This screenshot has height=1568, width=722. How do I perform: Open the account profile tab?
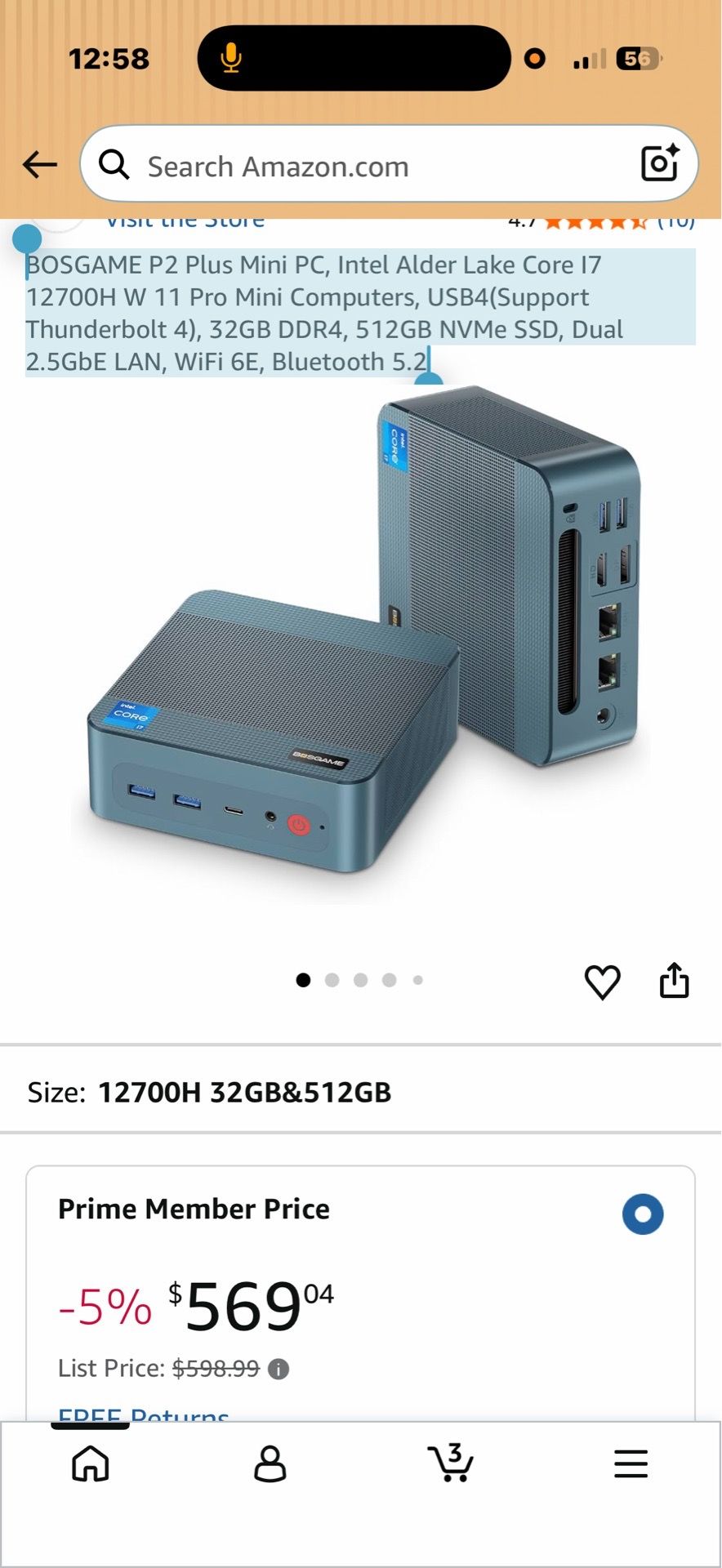coord(270,1463)
